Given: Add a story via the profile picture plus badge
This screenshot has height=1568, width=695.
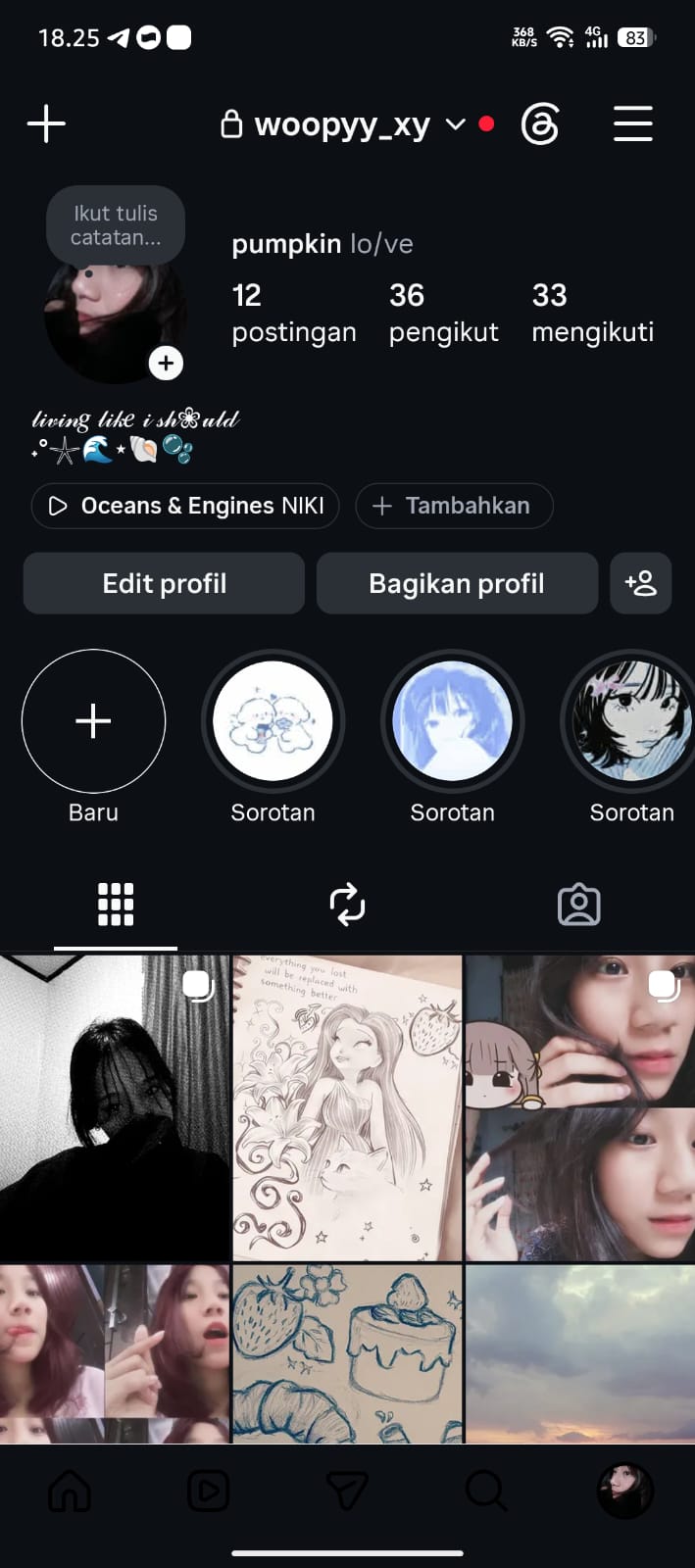Looking at the screenshot, I should tap(166, 364).
